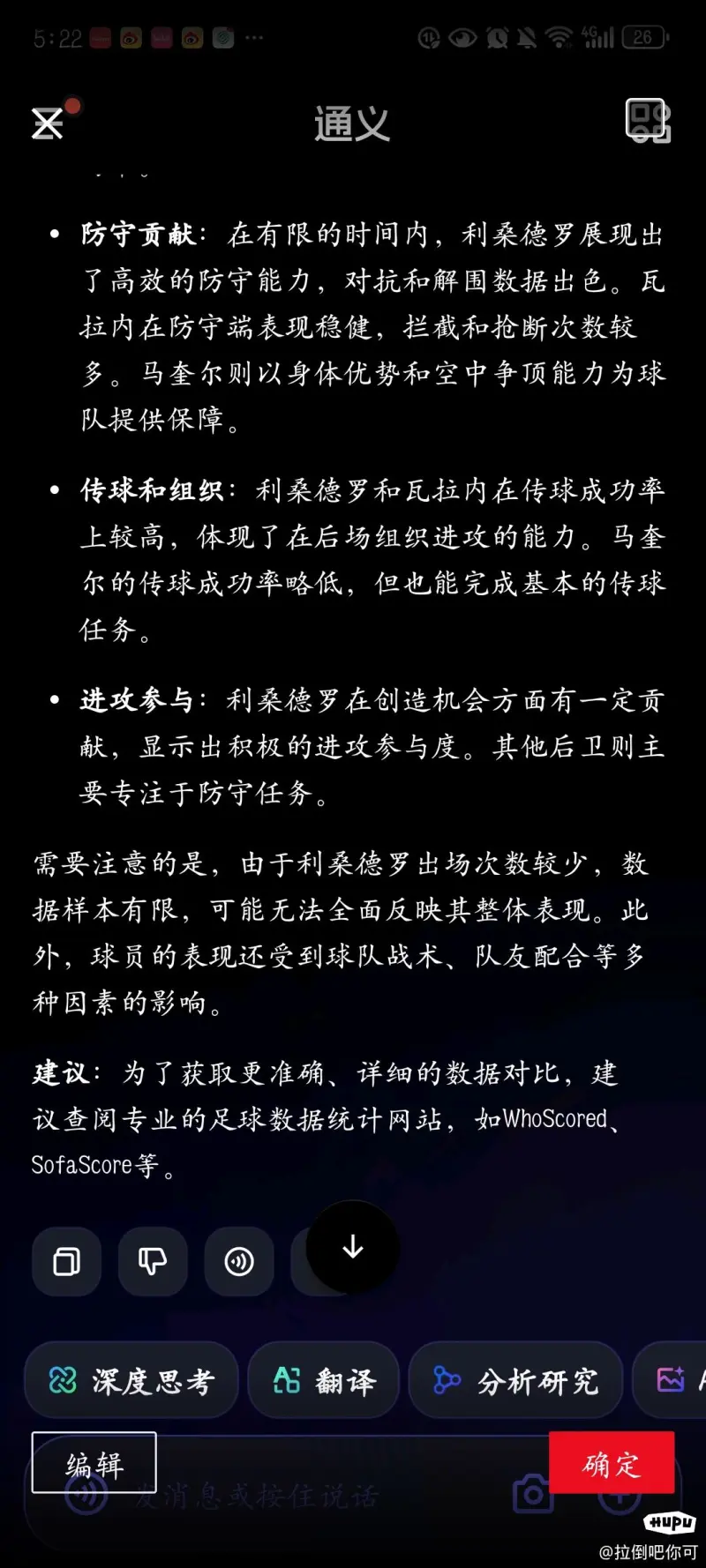Select the 深度思考 chip
The width and height of the screenshot is (706, 1568).
tap(131, 1380)
